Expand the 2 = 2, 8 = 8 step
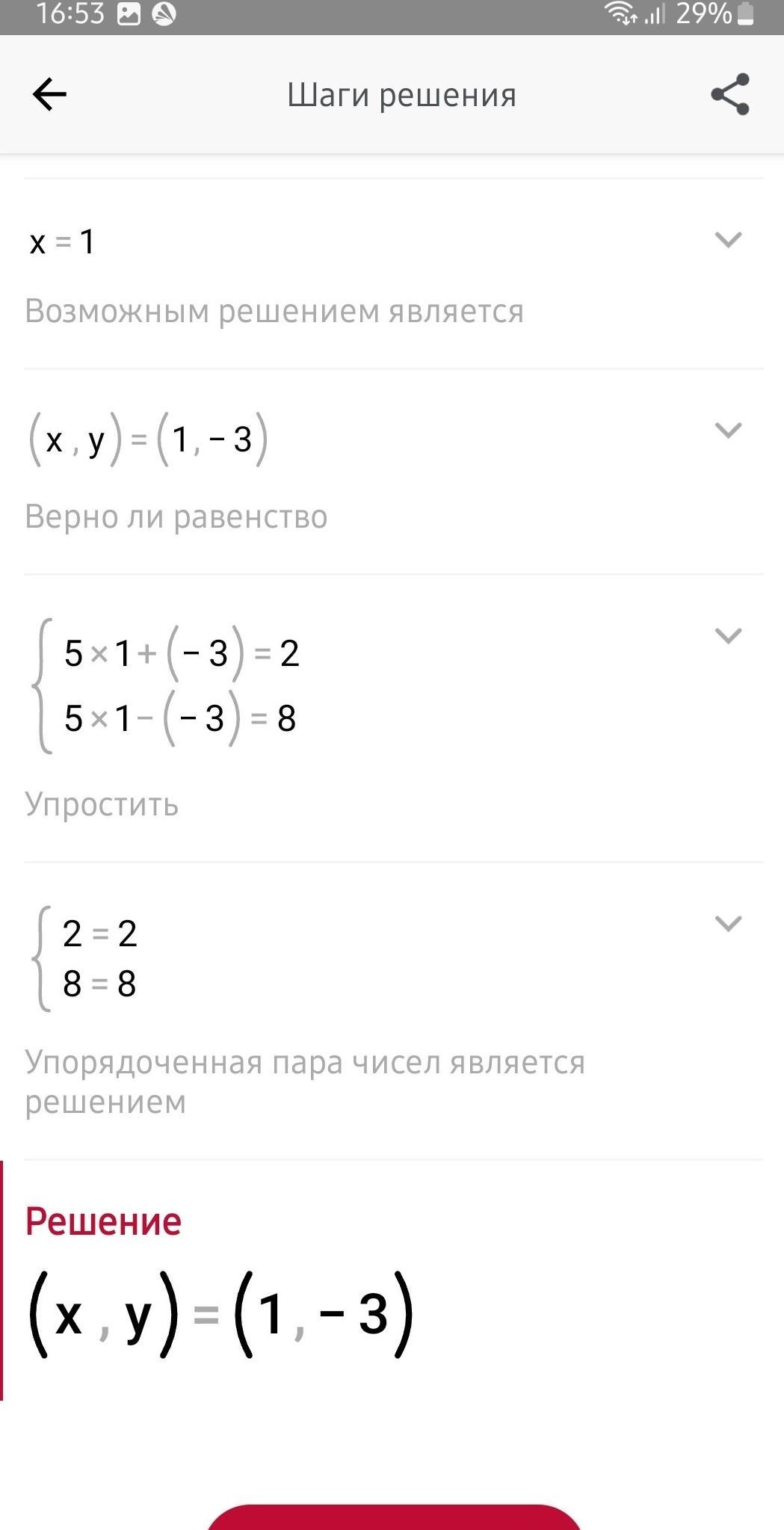Viewport: 784px width, 1530px height. pos(728,924)
